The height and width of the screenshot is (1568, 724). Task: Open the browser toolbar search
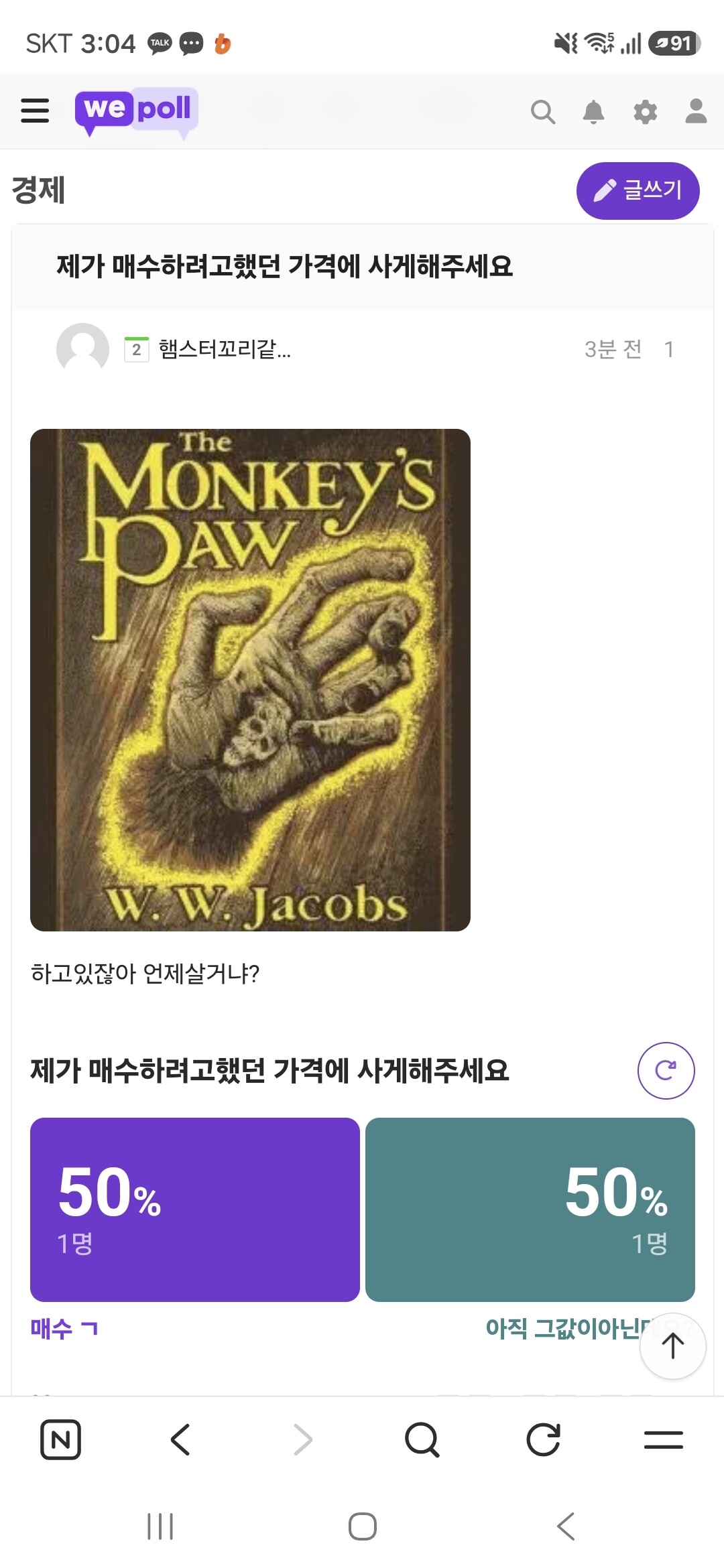[422, 1439]
